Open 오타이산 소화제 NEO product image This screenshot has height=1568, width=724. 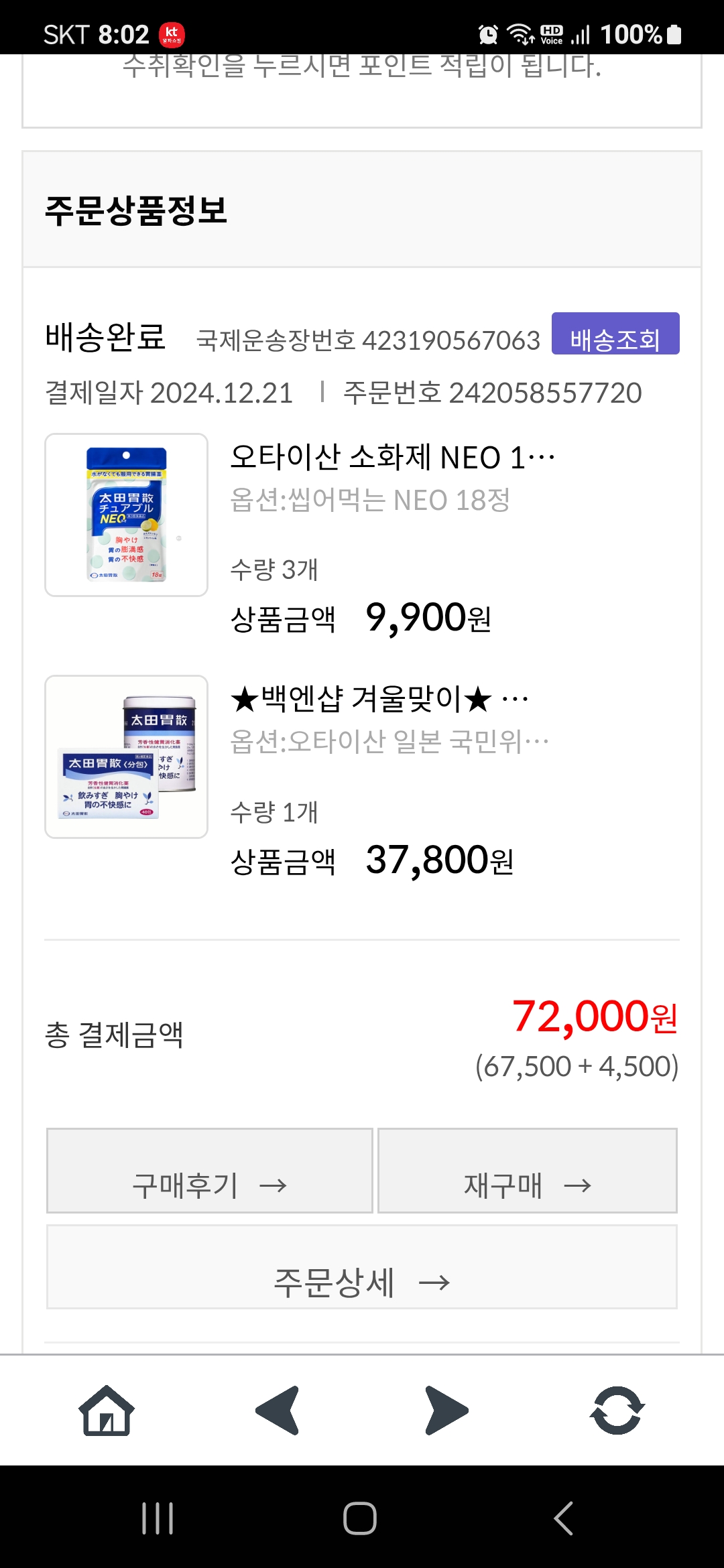coord(126,515)
